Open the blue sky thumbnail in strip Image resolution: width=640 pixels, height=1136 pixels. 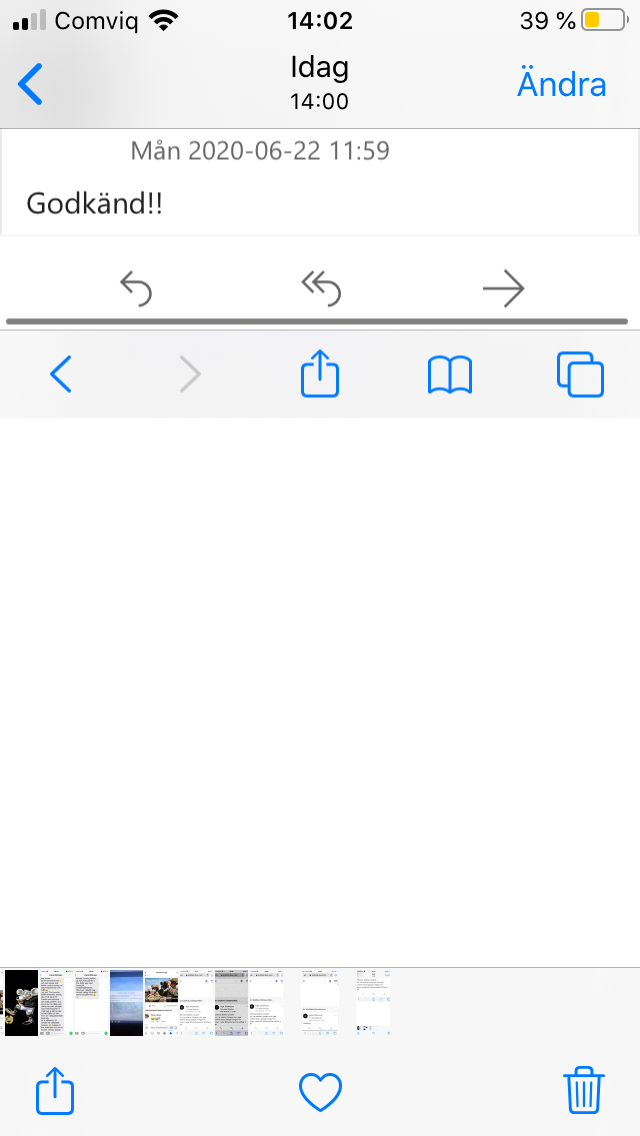coord(127,1002)
